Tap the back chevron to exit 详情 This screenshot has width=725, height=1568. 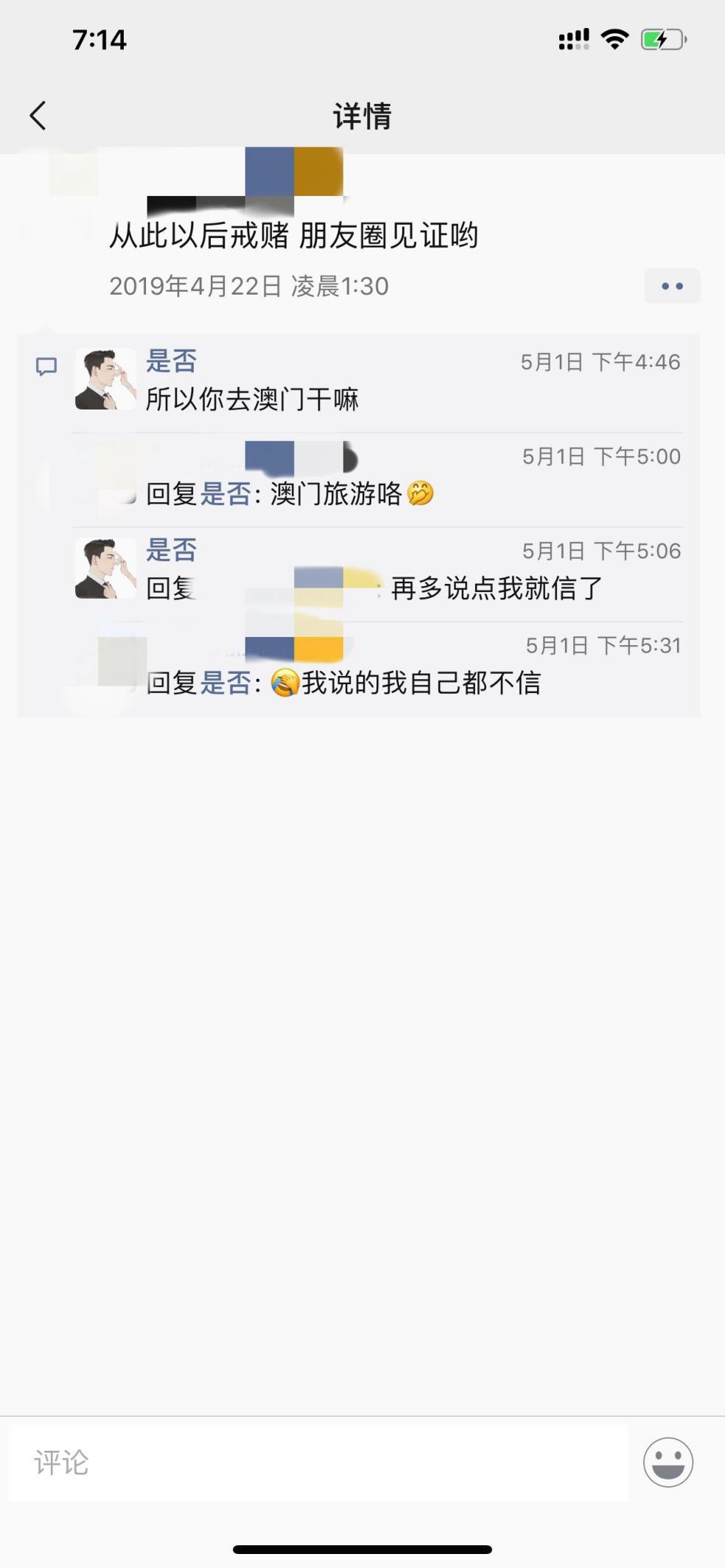(x=38, y=116)
